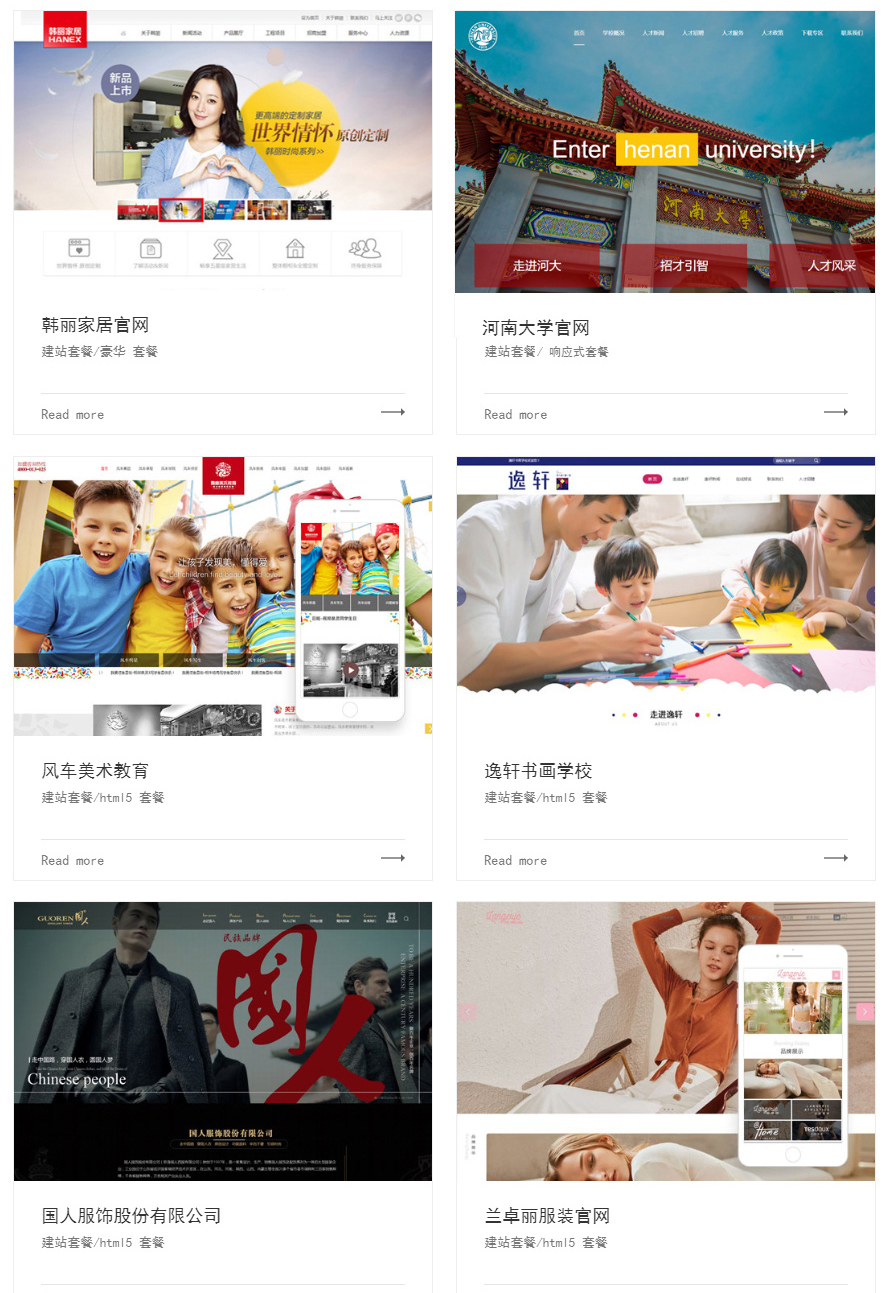Tap Read more under 韩丽家居官网
The width and height of the screenshot is (890, 1293).
click(x=72, y=414)
